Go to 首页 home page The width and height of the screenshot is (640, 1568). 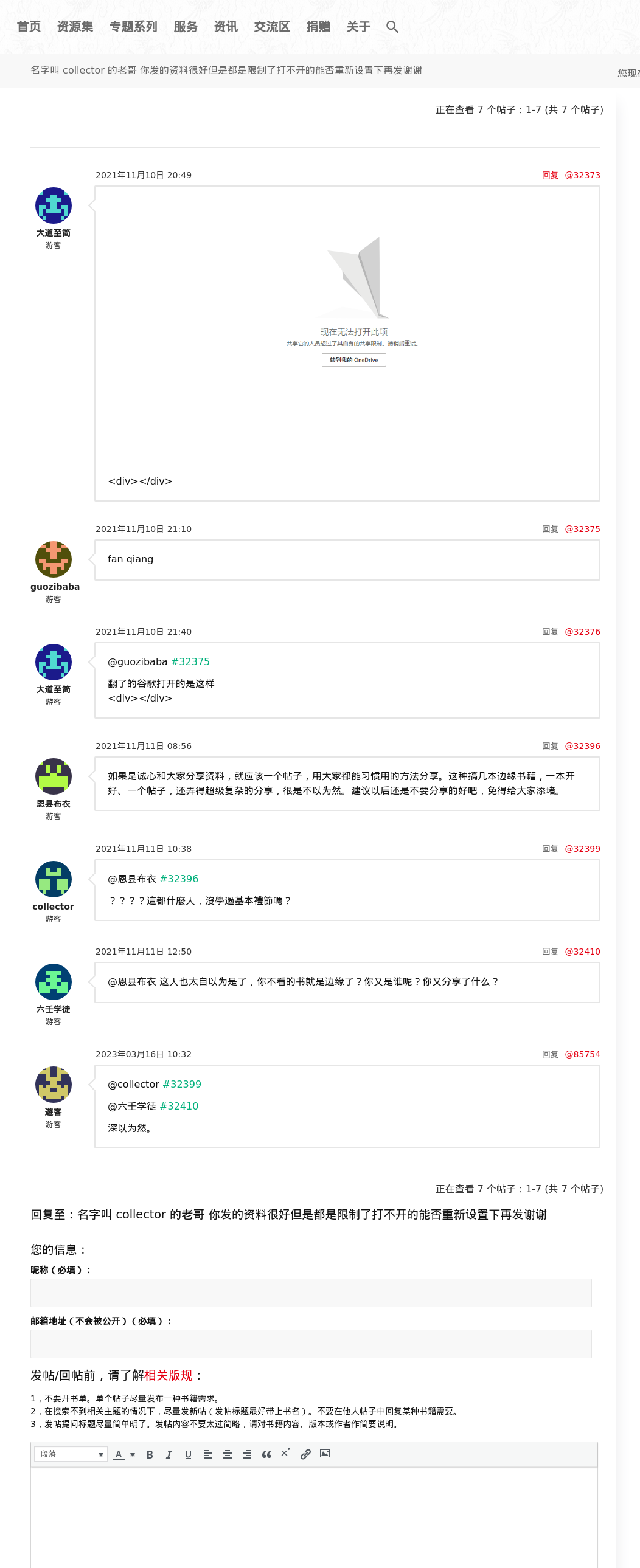point(29,27)
